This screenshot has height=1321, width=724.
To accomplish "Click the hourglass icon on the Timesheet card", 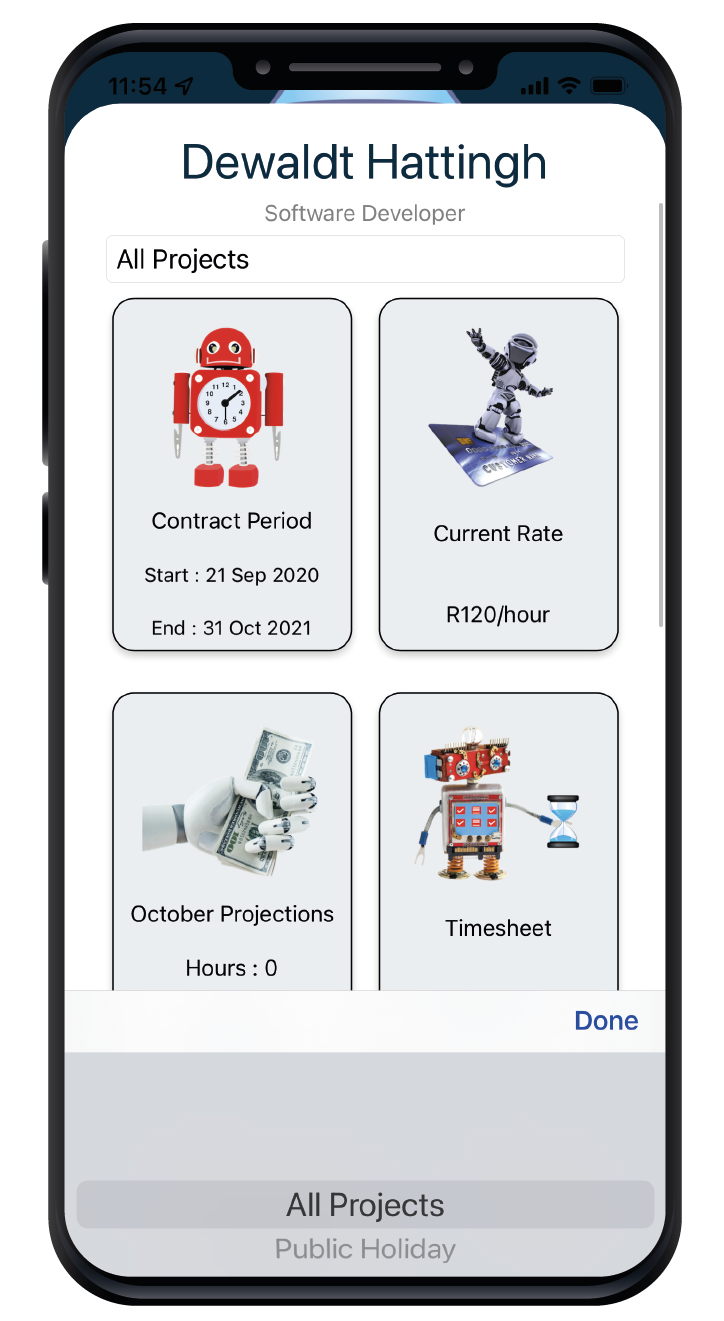I will 563,820.
